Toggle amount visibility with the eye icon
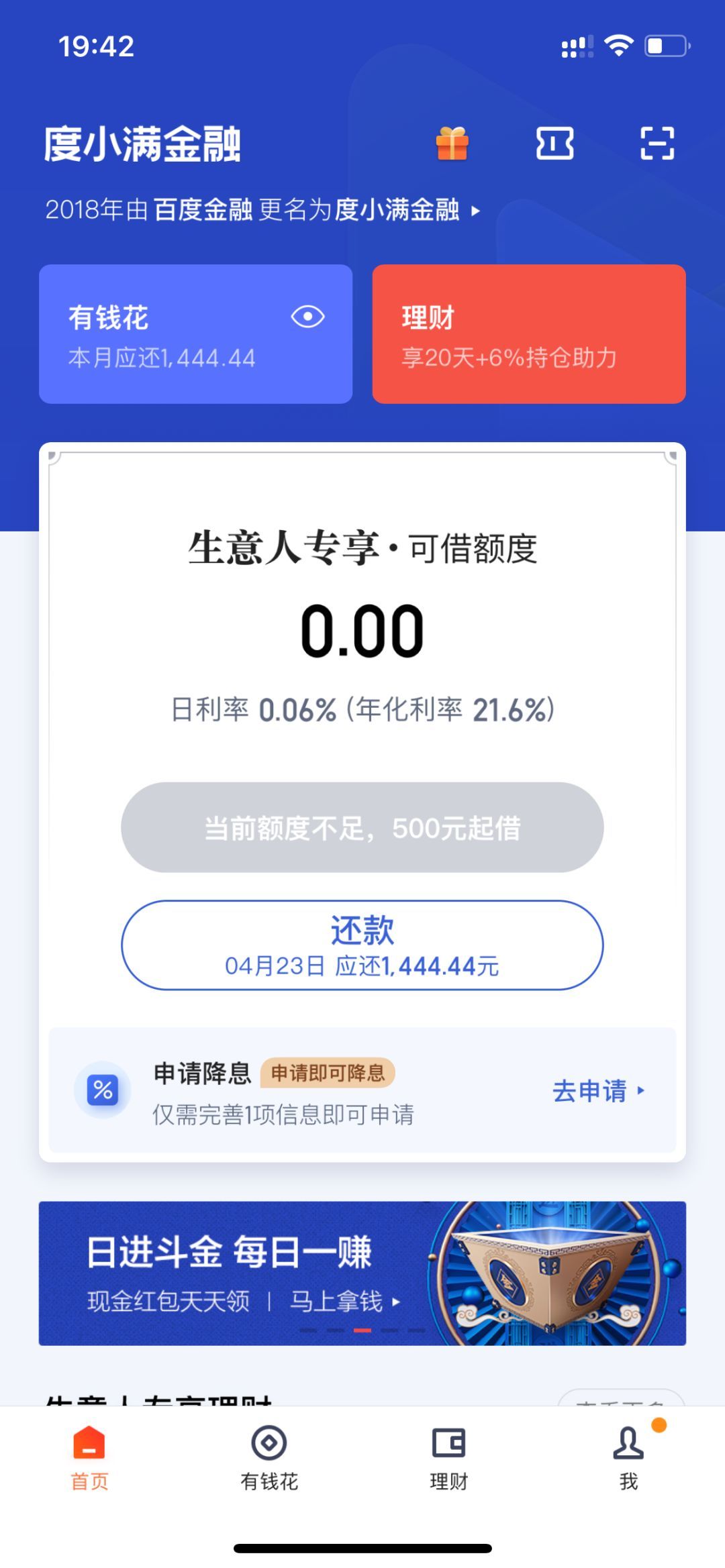The image size is (725, 1568). pos(307,315)
